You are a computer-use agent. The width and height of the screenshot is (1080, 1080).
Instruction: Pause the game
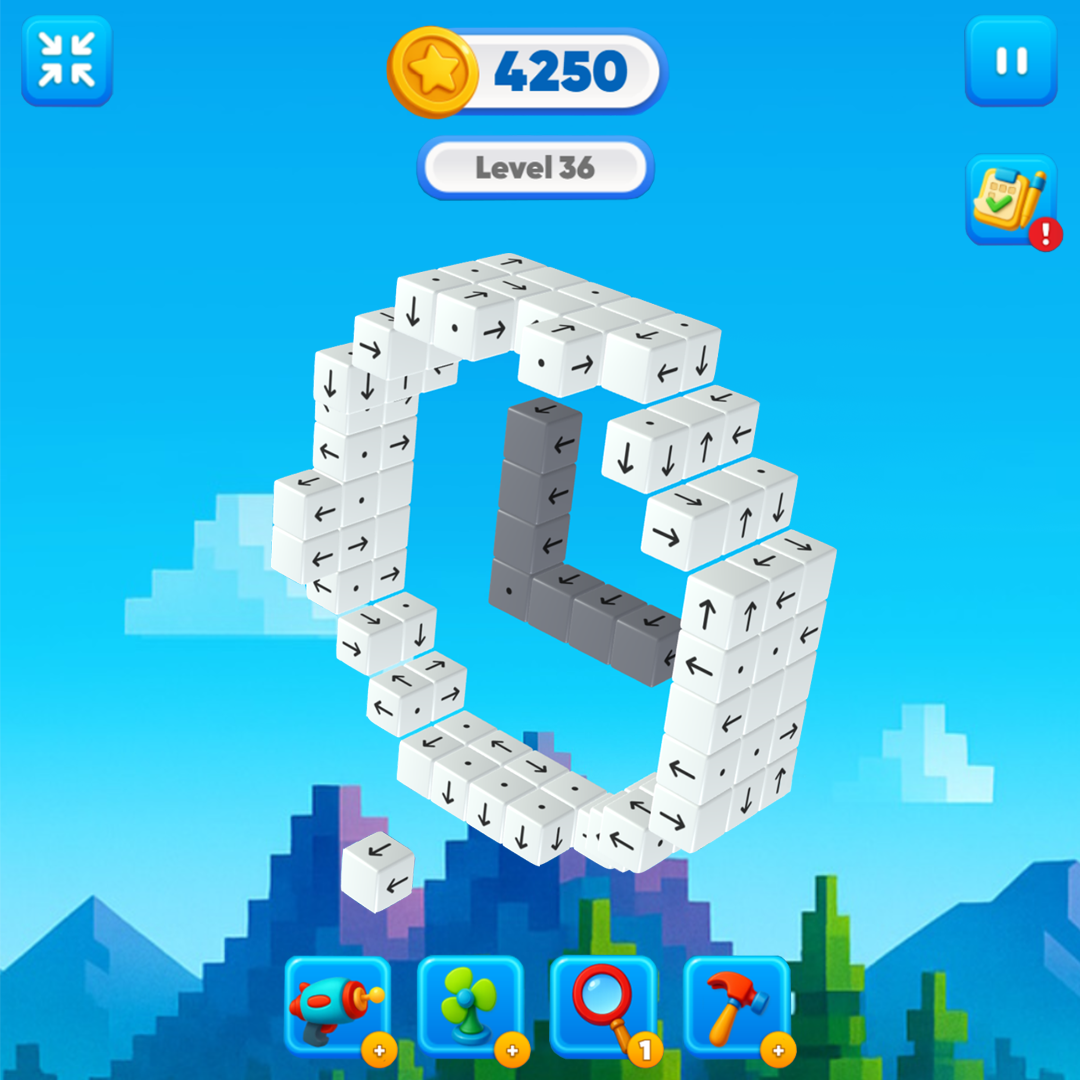[x=1010, y=61]
